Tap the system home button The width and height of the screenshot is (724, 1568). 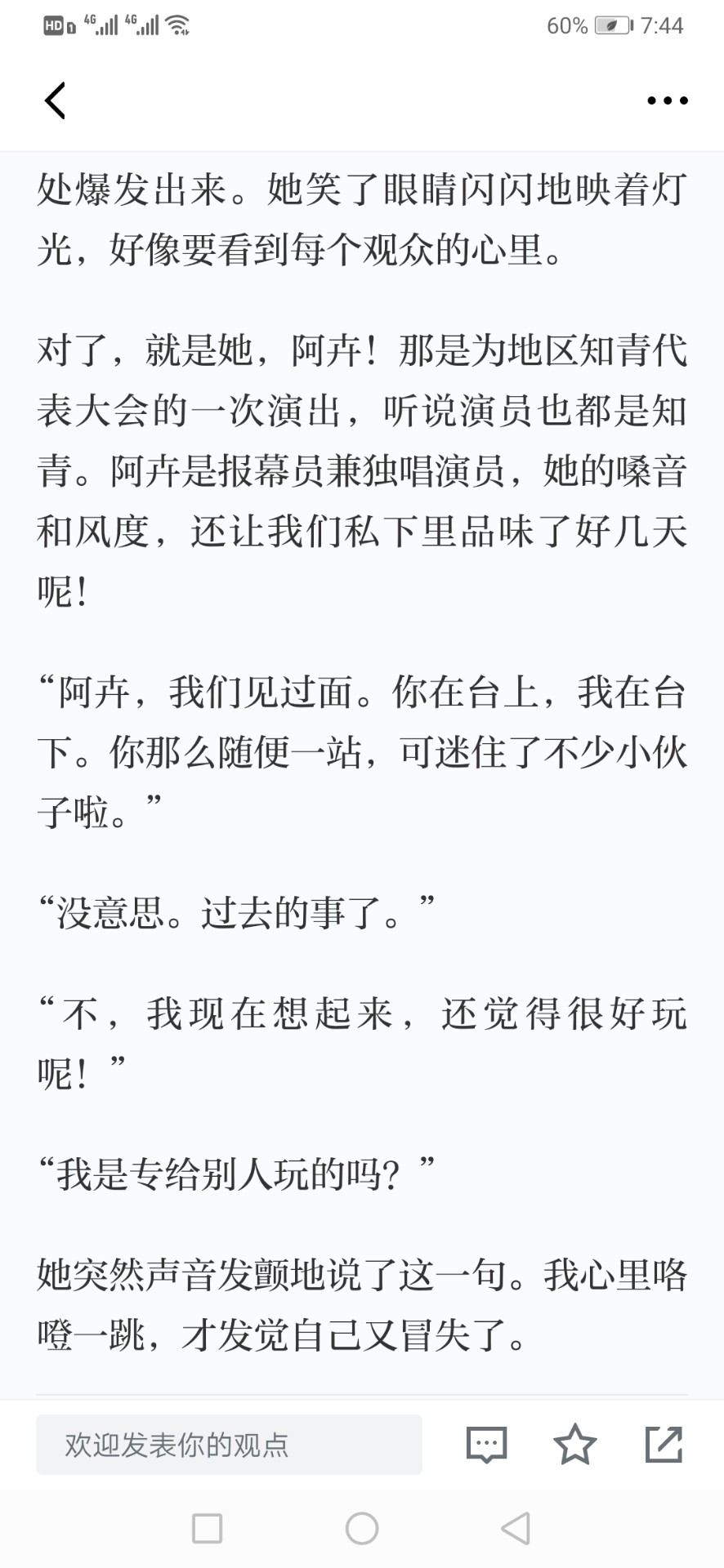tap(362, 1528)
